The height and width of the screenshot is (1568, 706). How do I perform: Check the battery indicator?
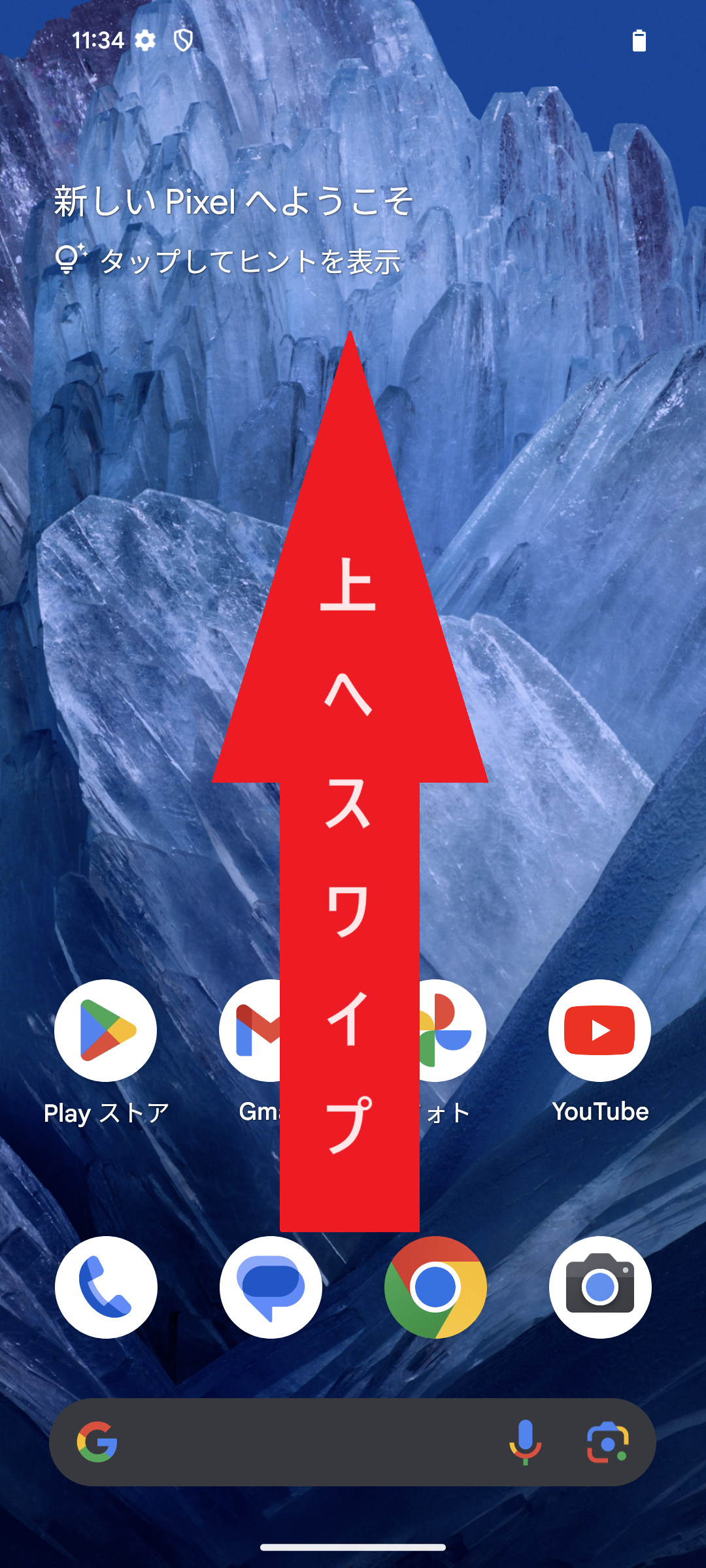point(637,41)
